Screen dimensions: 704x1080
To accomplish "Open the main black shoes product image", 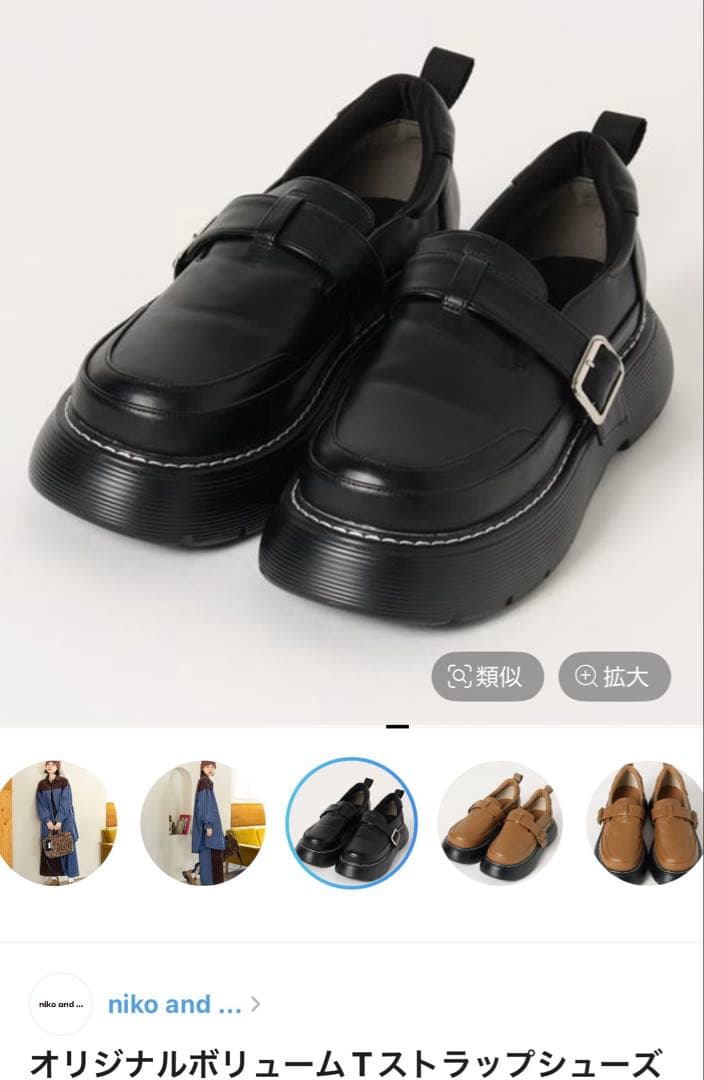I will [352, 340].
